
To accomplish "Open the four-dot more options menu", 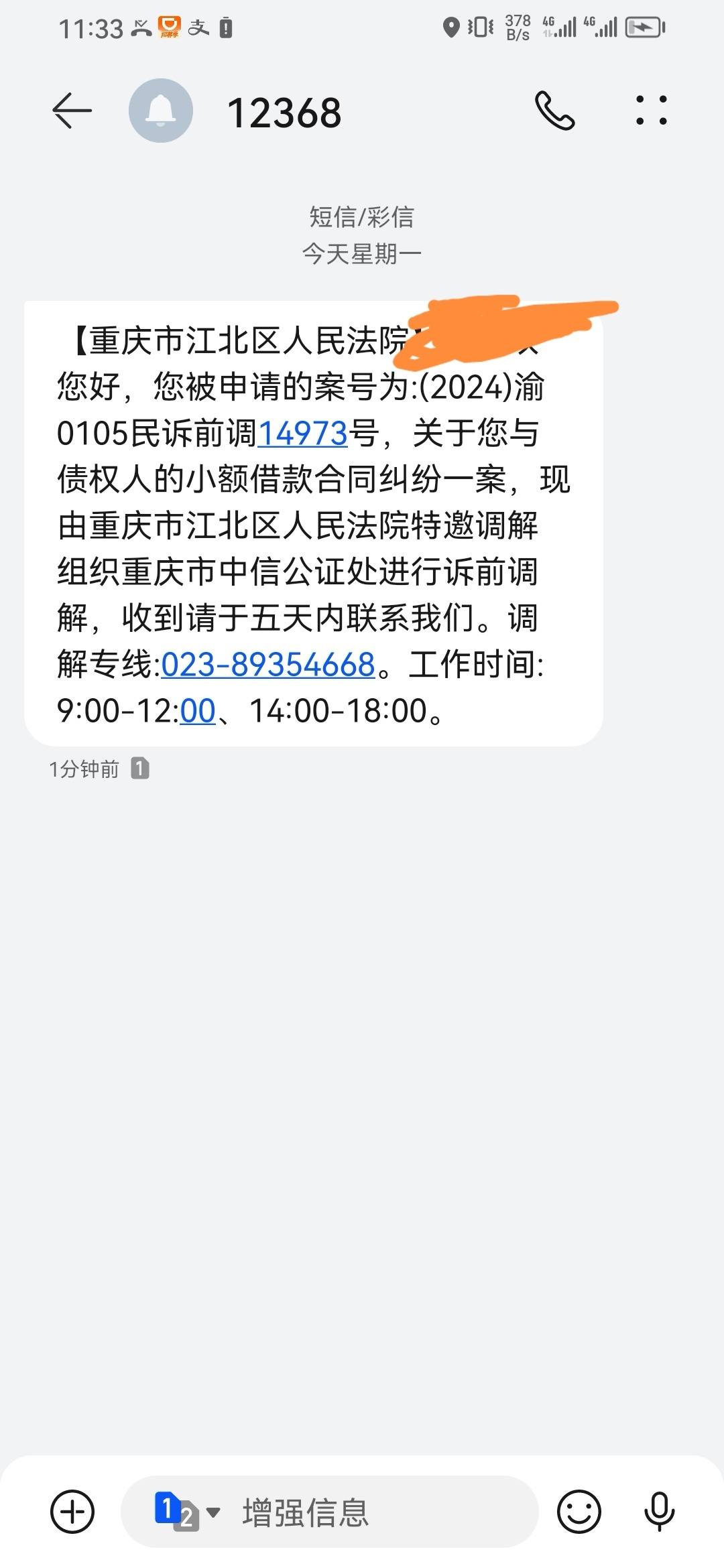I will 651,111.
